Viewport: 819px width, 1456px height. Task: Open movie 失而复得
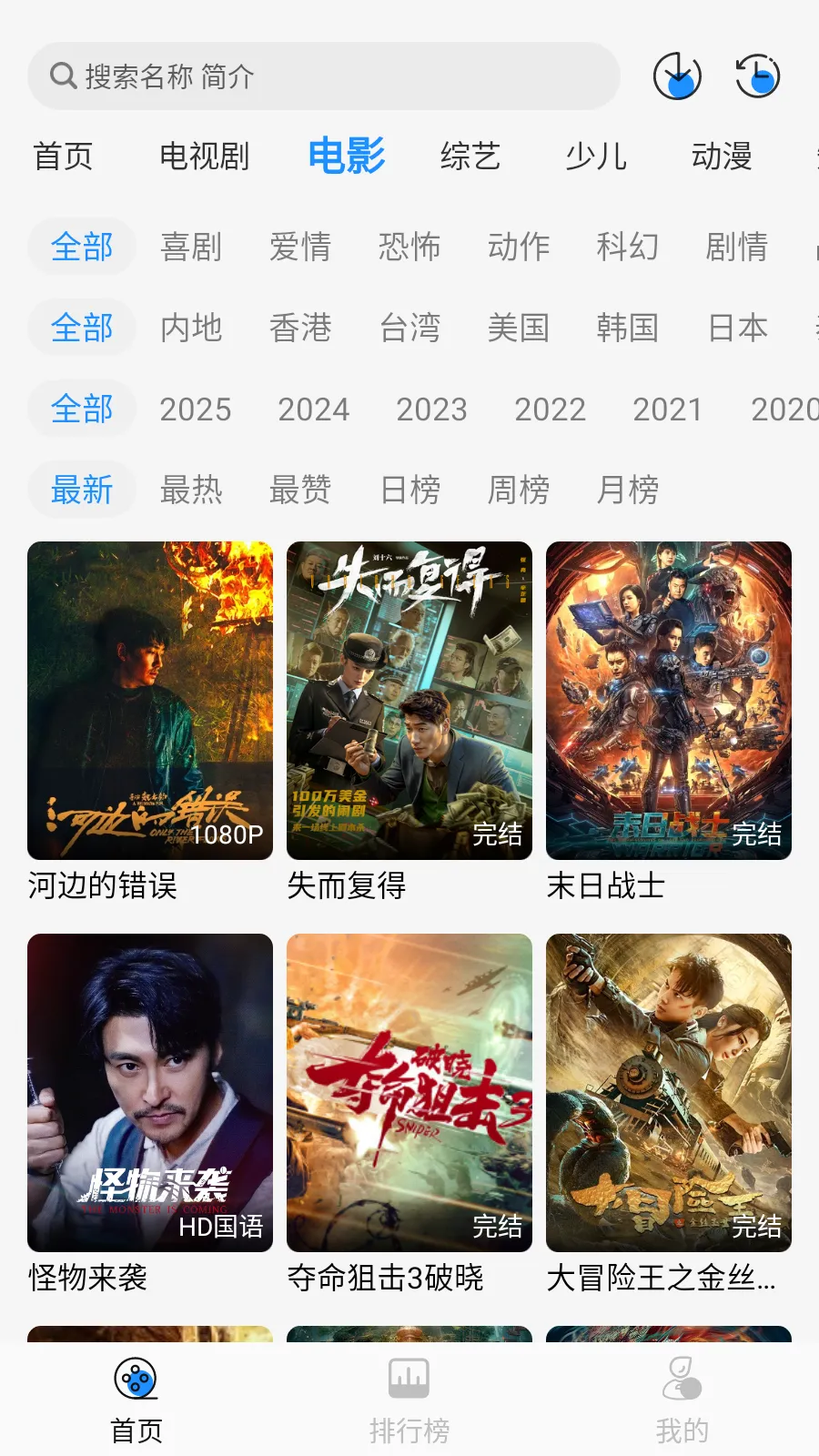click(409, 701)
